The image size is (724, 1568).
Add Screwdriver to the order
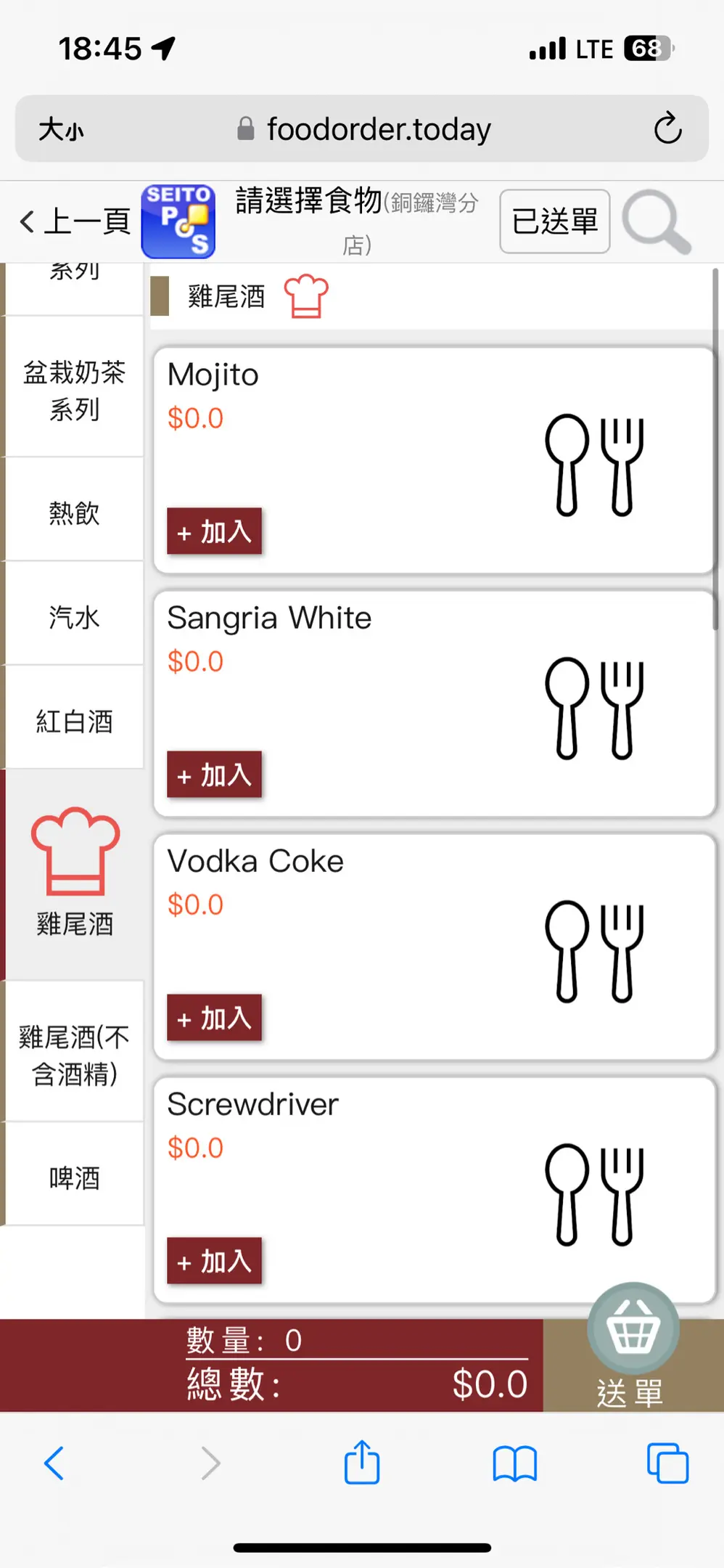coord(214,1261)
